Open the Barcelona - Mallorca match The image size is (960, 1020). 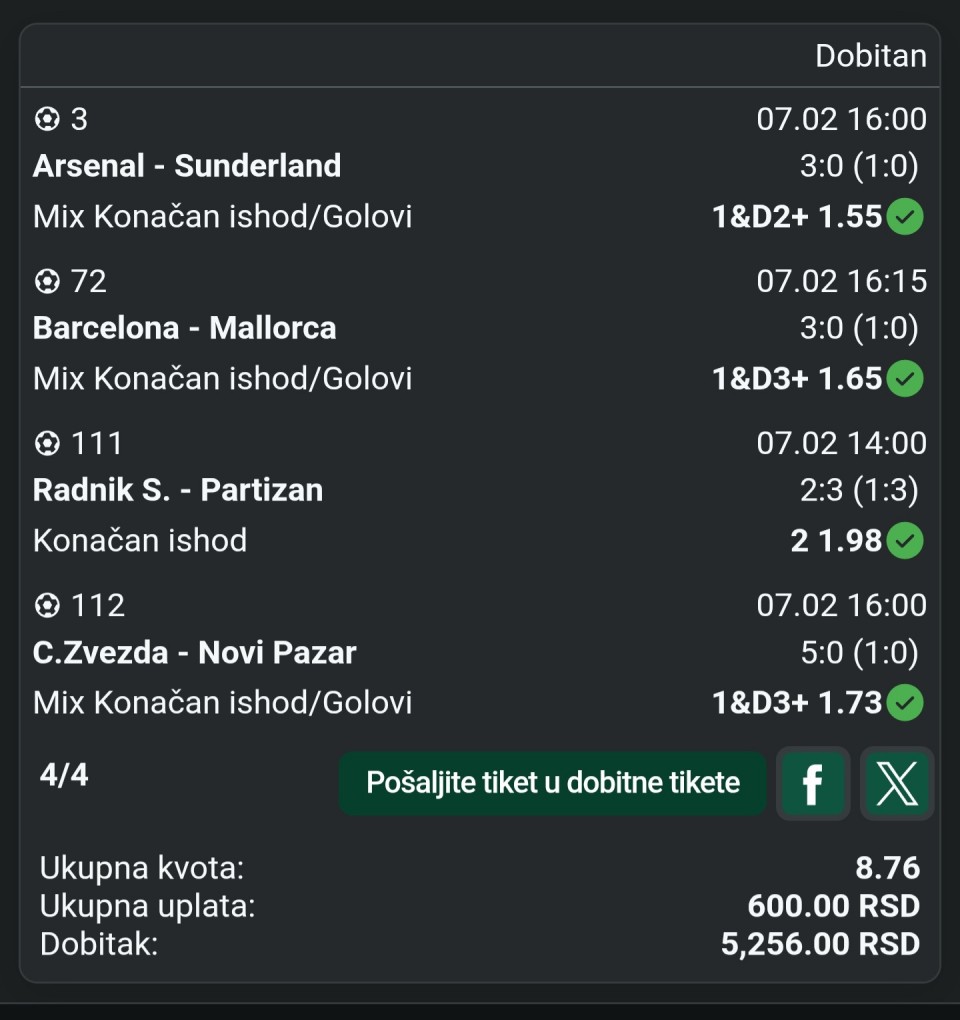(x=185, y=328)
